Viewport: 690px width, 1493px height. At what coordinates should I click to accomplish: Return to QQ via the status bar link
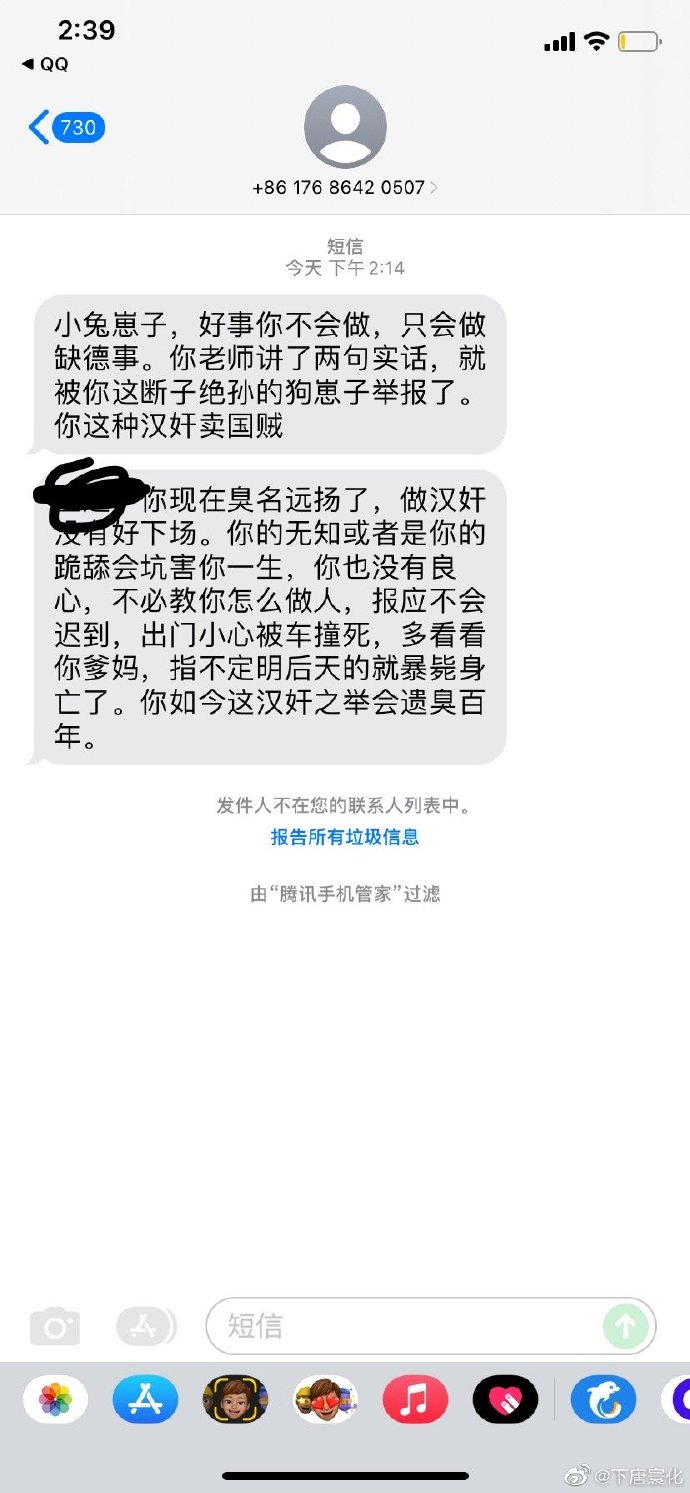[x=45, y=64]
